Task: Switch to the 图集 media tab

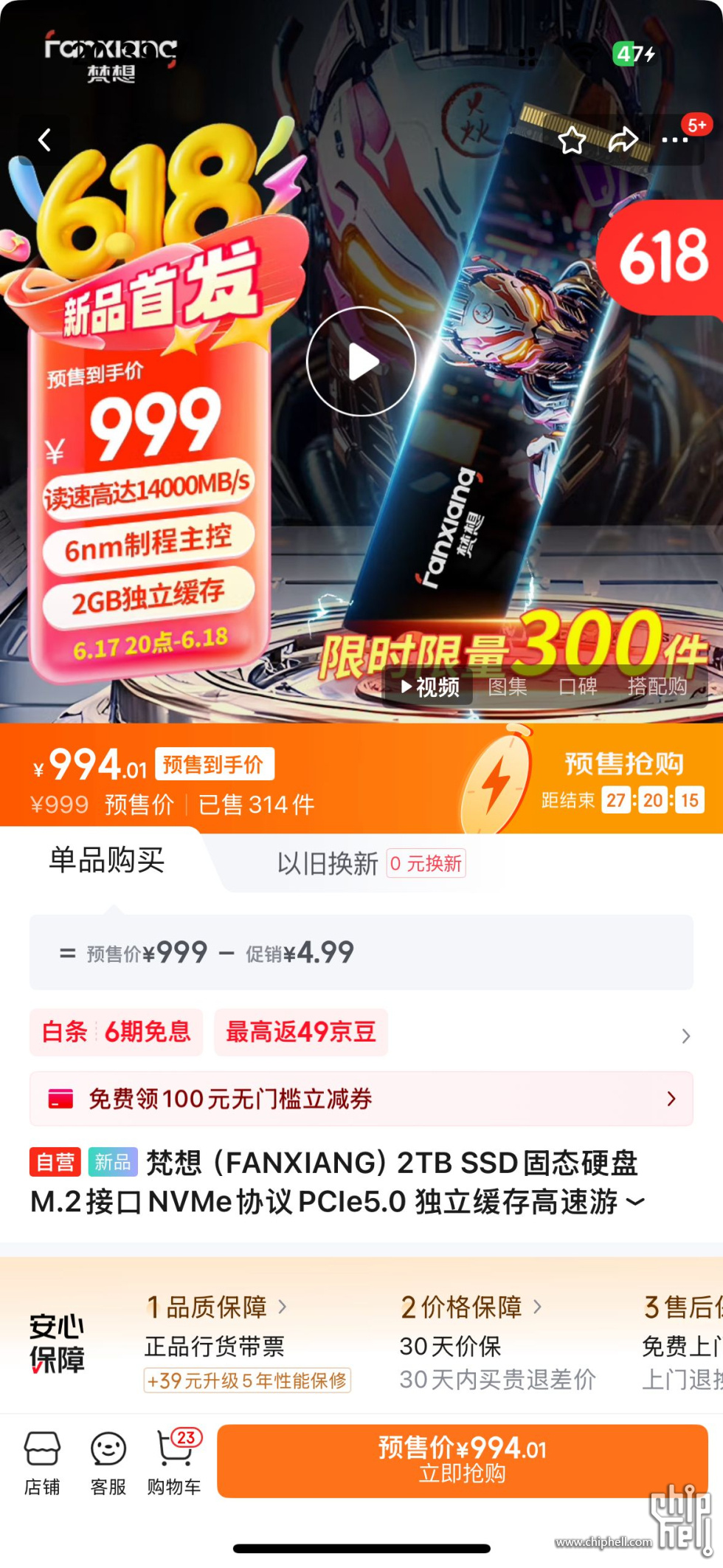Action: 508,687
